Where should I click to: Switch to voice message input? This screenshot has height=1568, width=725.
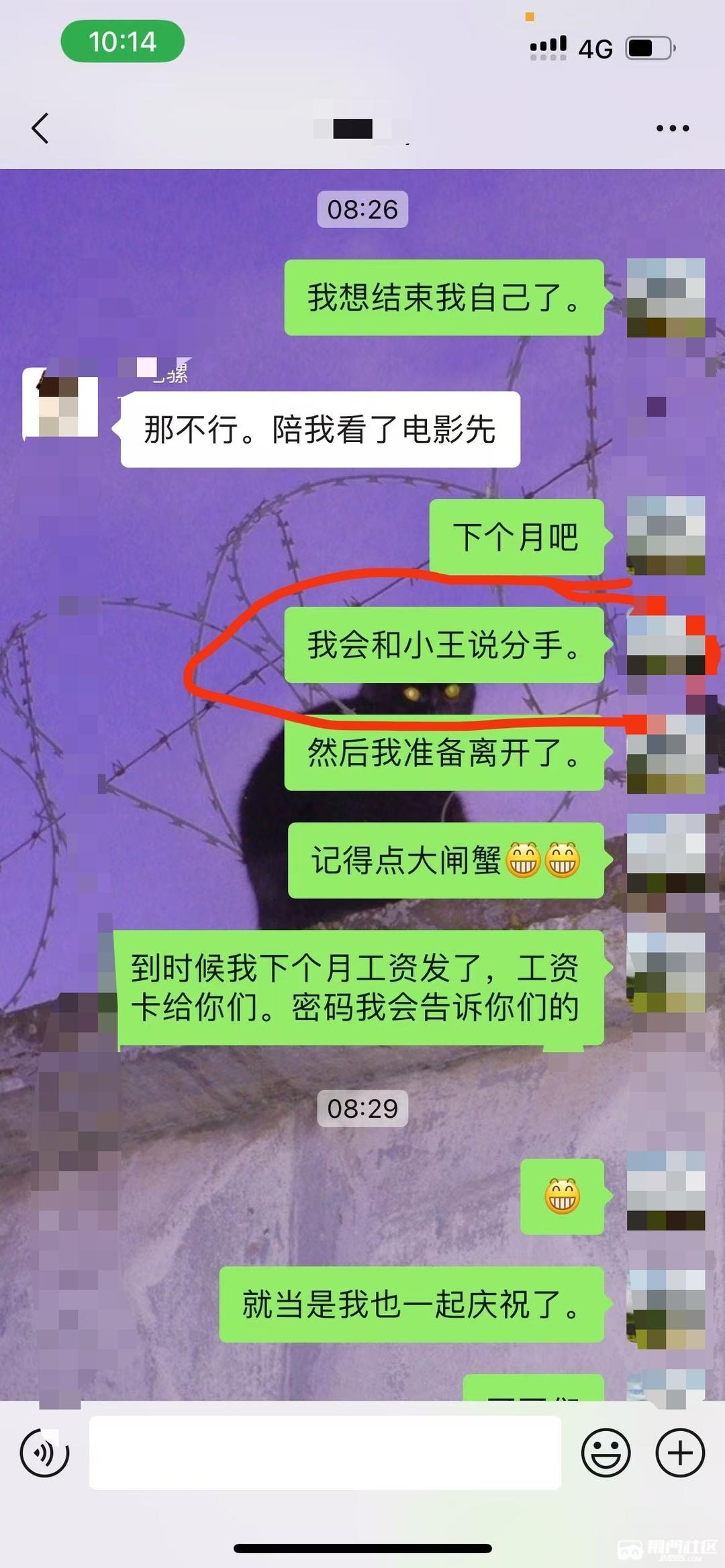[x=44, y=1453]
